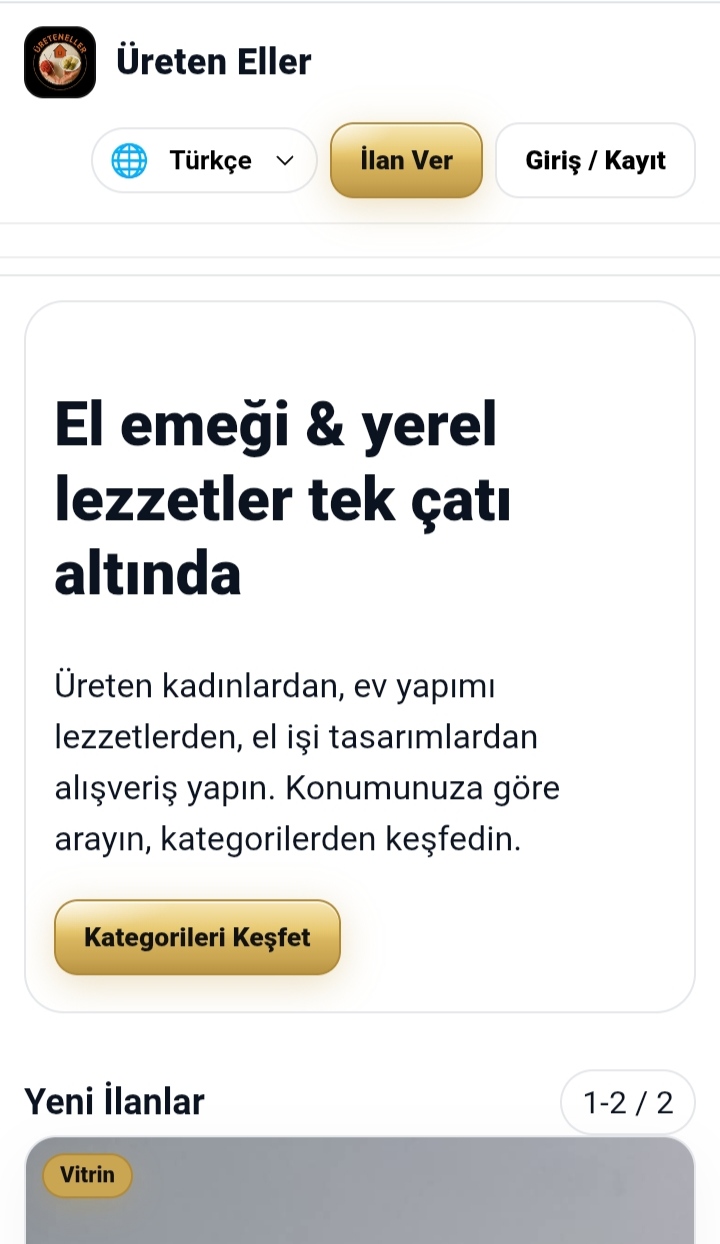
Task: Select the circular site logo in the header
Action: coord(59,61)
